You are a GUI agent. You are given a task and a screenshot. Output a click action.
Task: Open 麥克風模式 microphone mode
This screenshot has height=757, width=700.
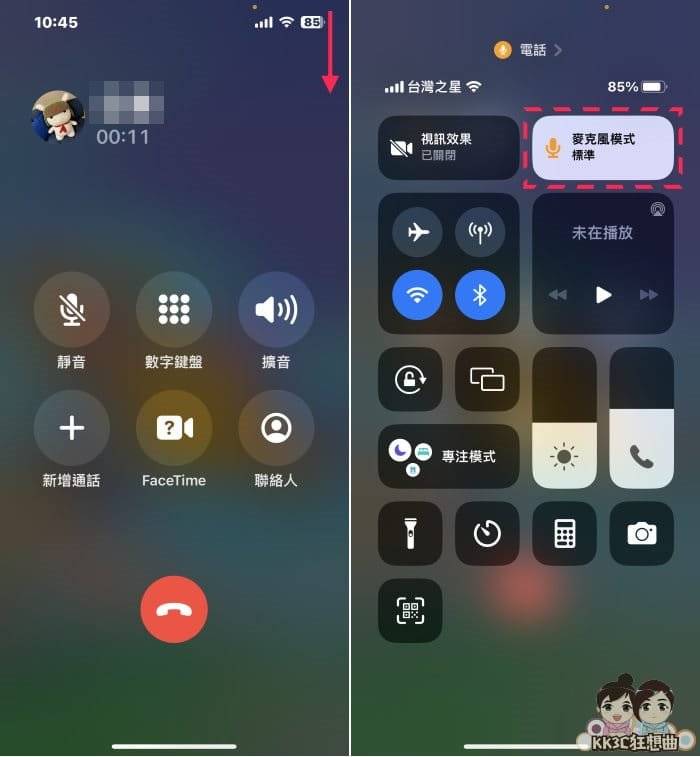coord(602,148)
